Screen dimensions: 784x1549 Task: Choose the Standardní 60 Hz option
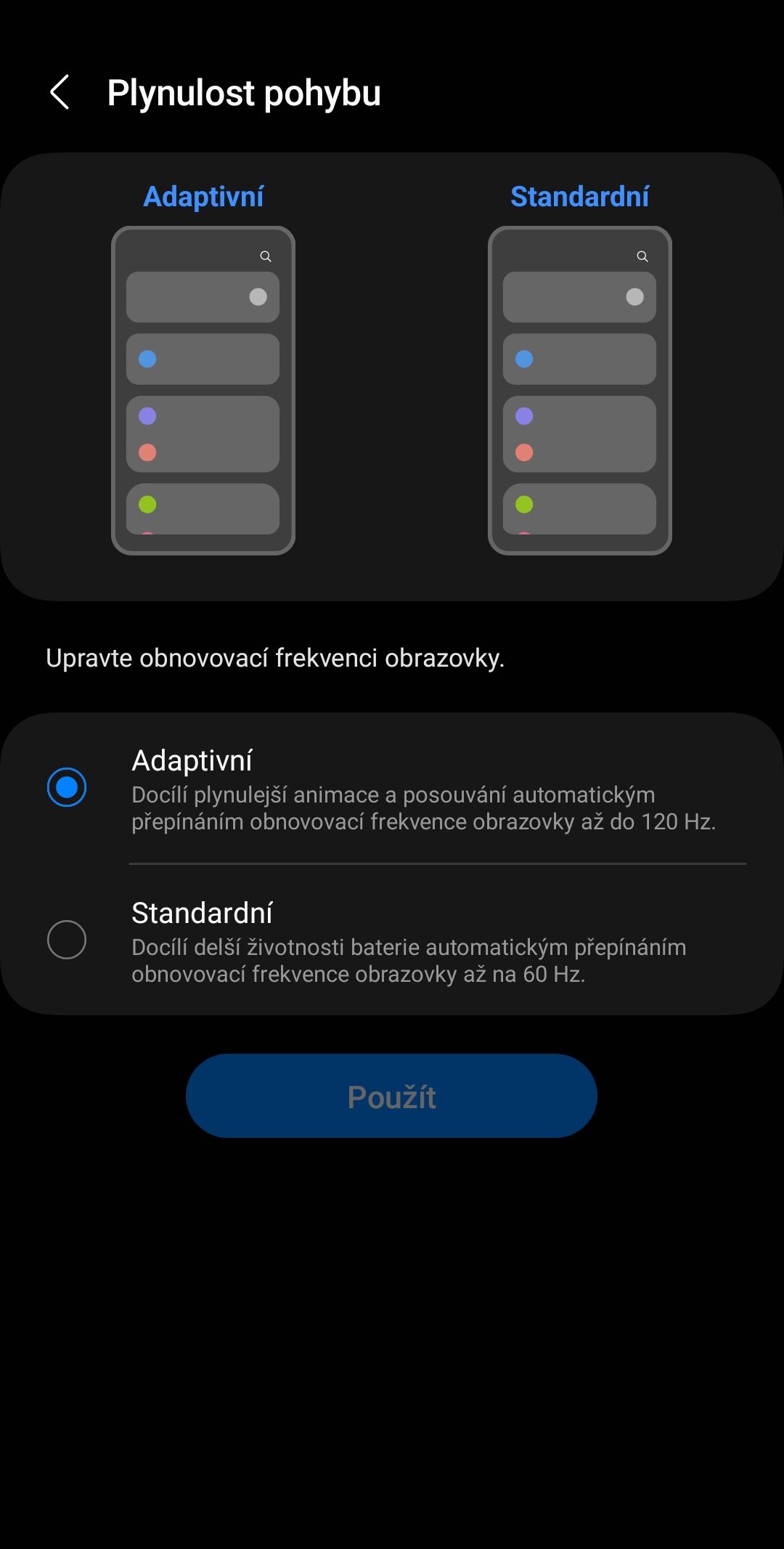point(392,940)
